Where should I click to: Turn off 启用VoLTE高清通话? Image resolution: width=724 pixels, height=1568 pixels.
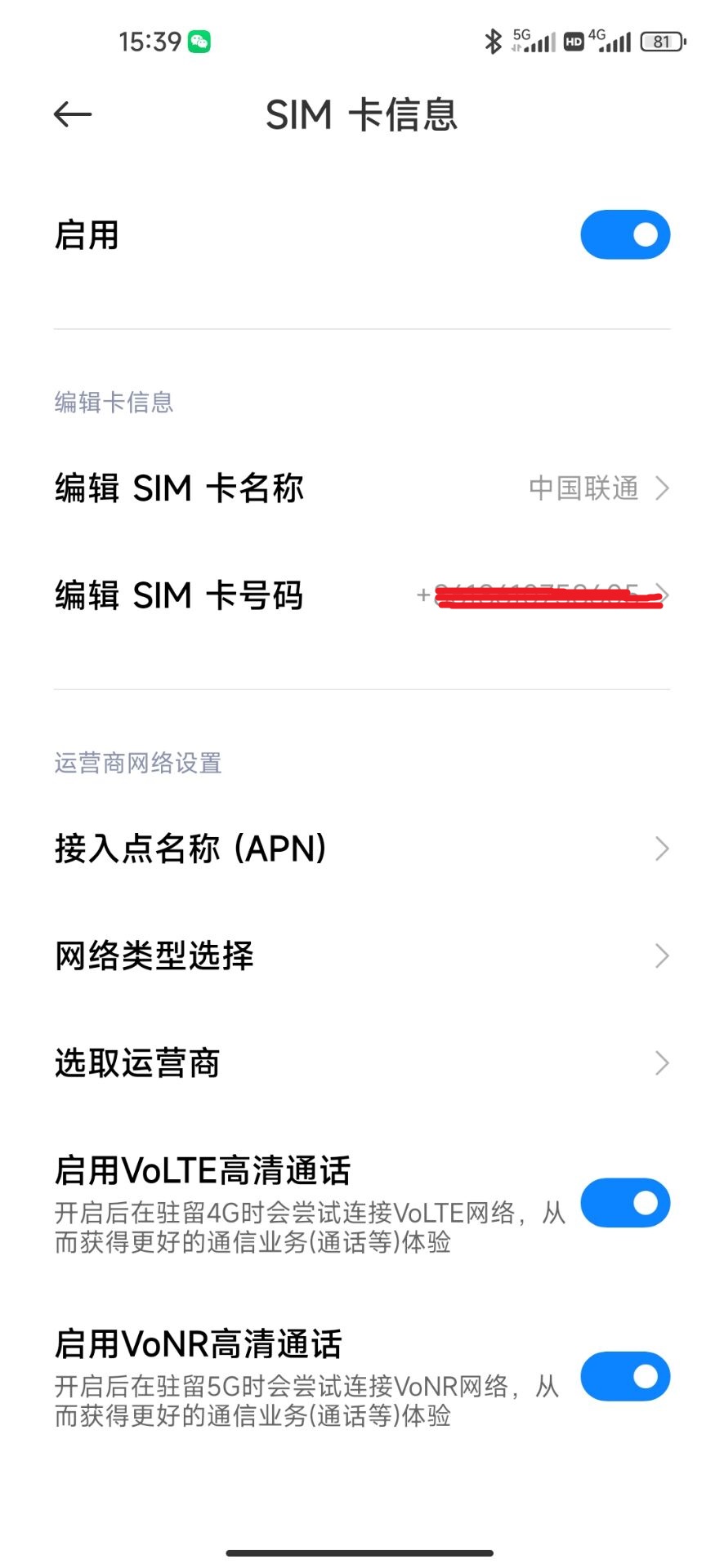625,1203
